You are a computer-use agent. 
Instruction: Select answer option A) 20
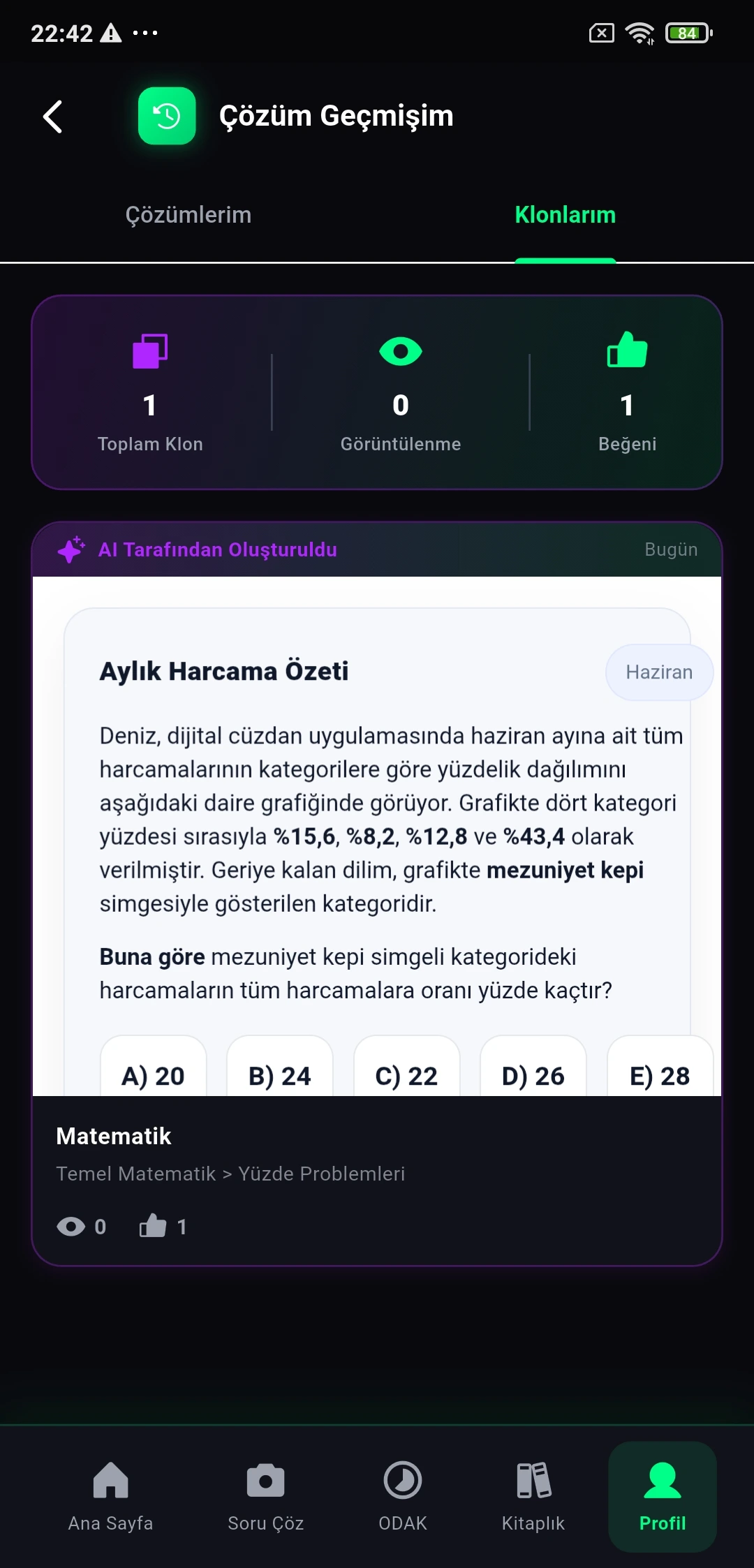pos(153,1075)
